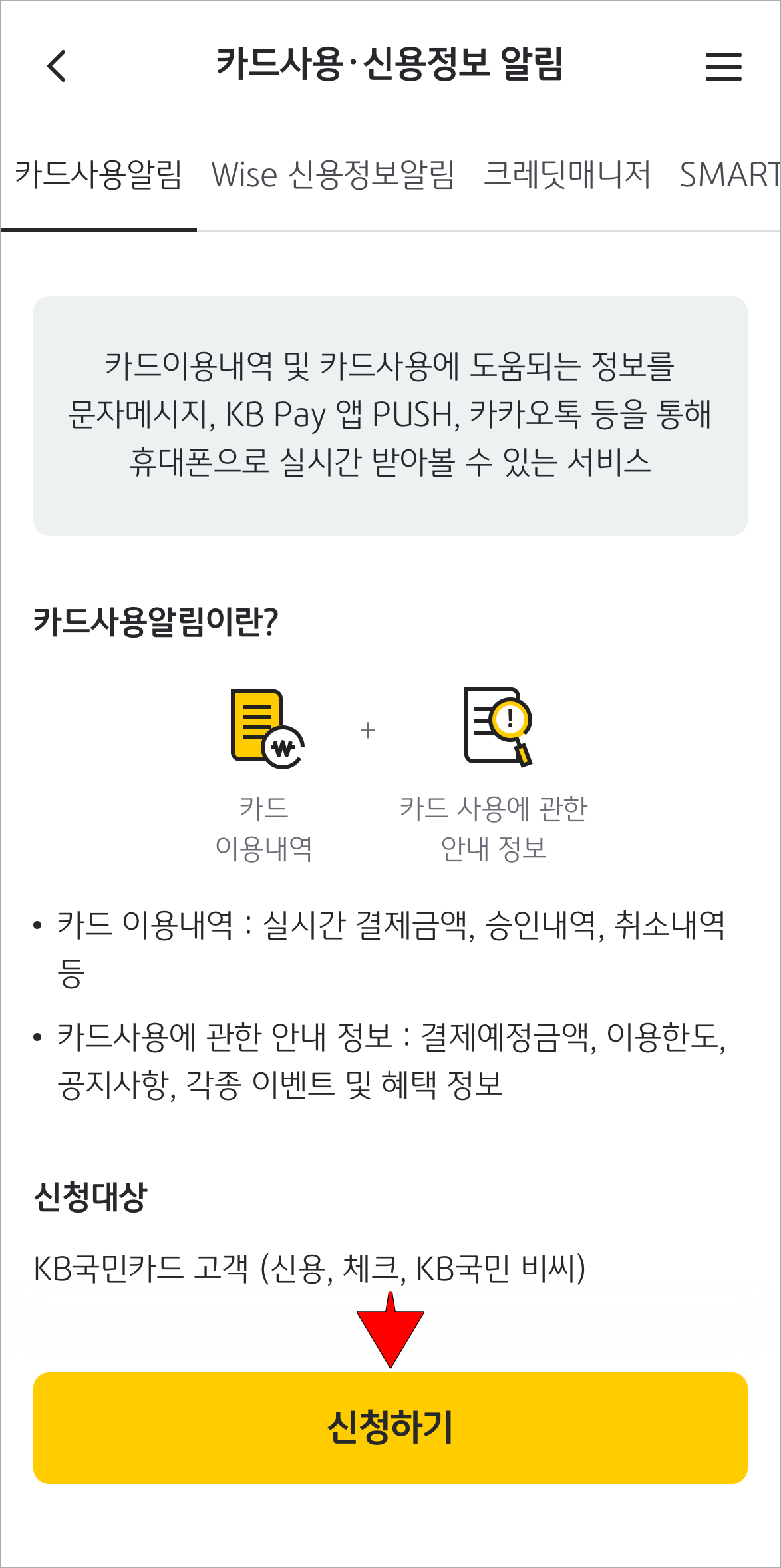This screenshot has width=781, height=1568.
Task: Tap the back arrow in the header
Action: [x=57, y=67]
